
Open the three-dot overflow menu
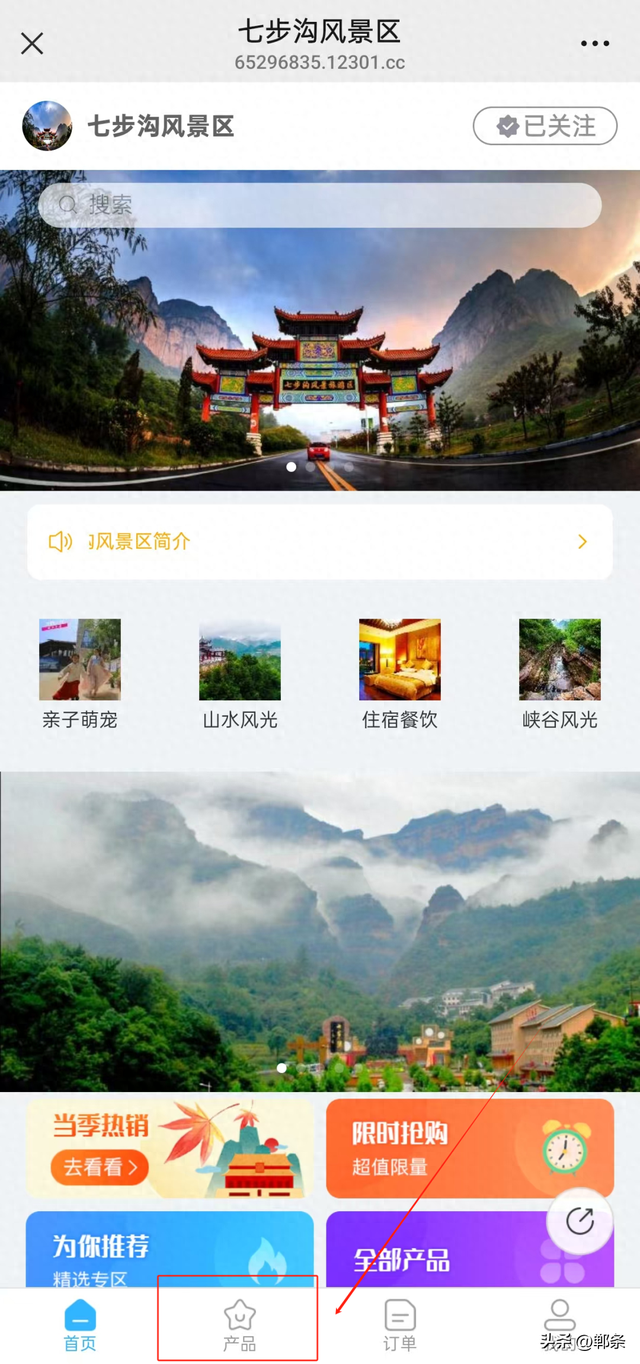595,44
